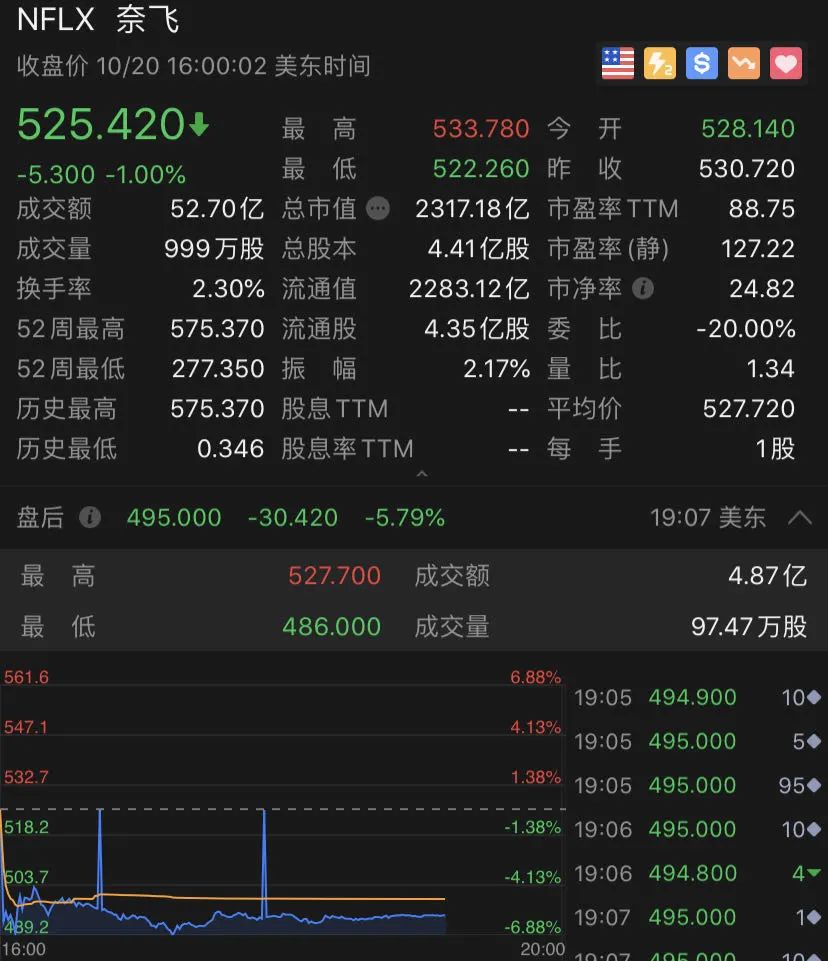Show info about 市净率
This screenshot has width=828, height=961.
(644, 289)
